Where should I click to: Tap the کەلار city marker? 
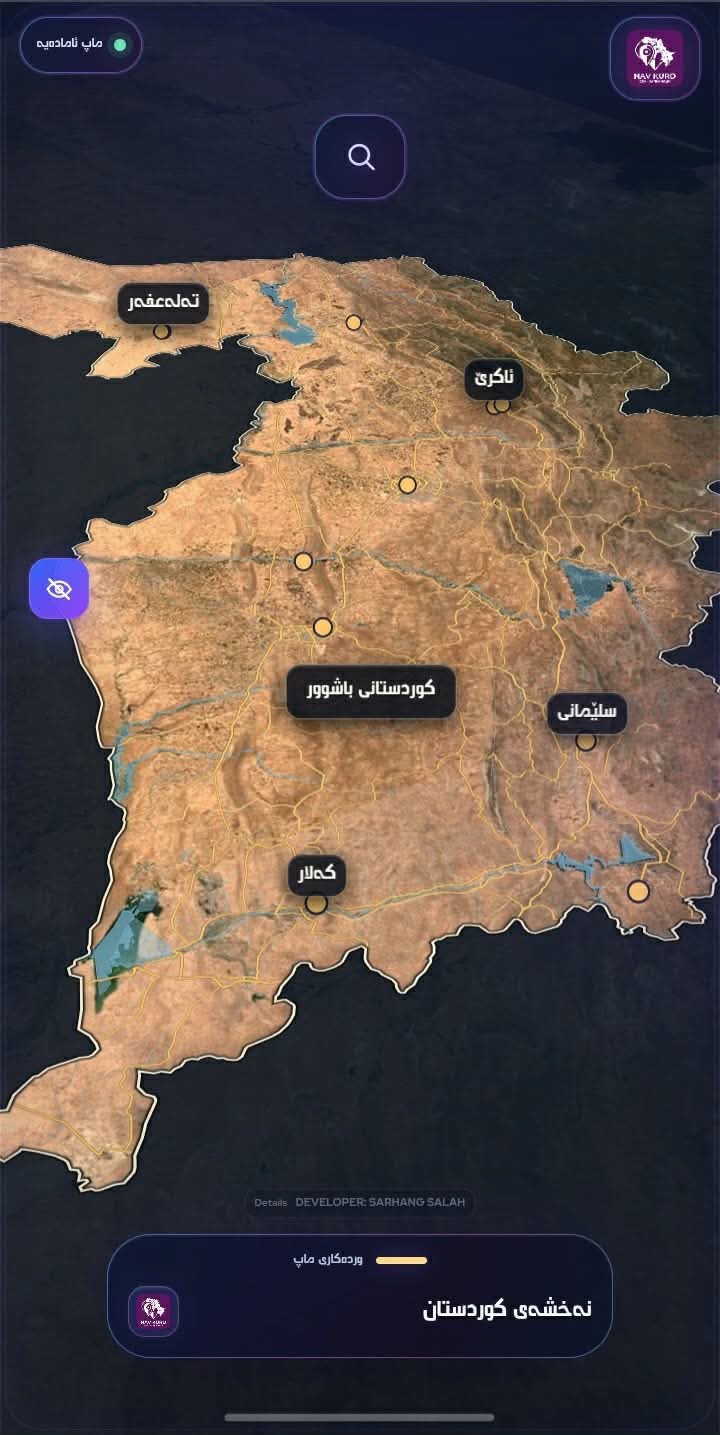tap(316, 903)
